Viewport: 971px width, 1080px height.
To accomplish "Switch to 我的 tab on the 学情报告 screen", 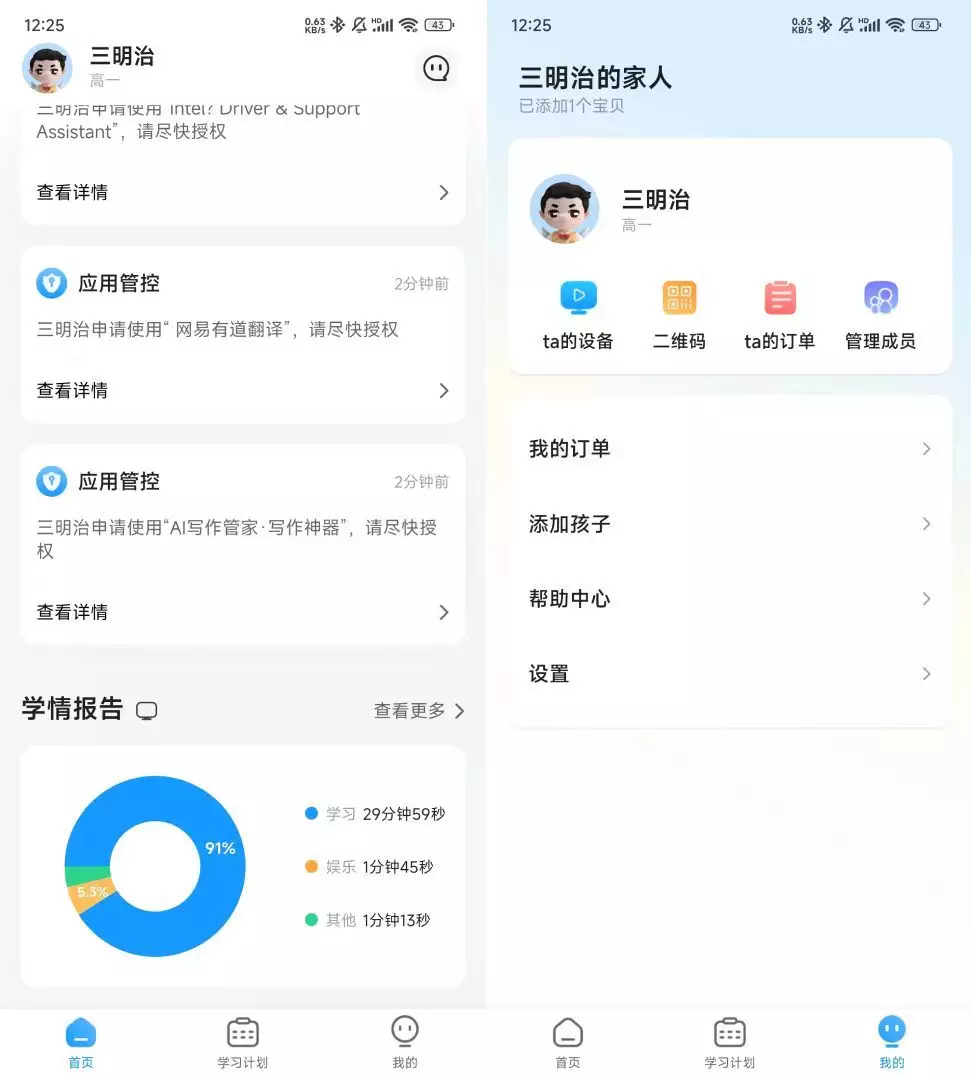I will (404, 1042).
